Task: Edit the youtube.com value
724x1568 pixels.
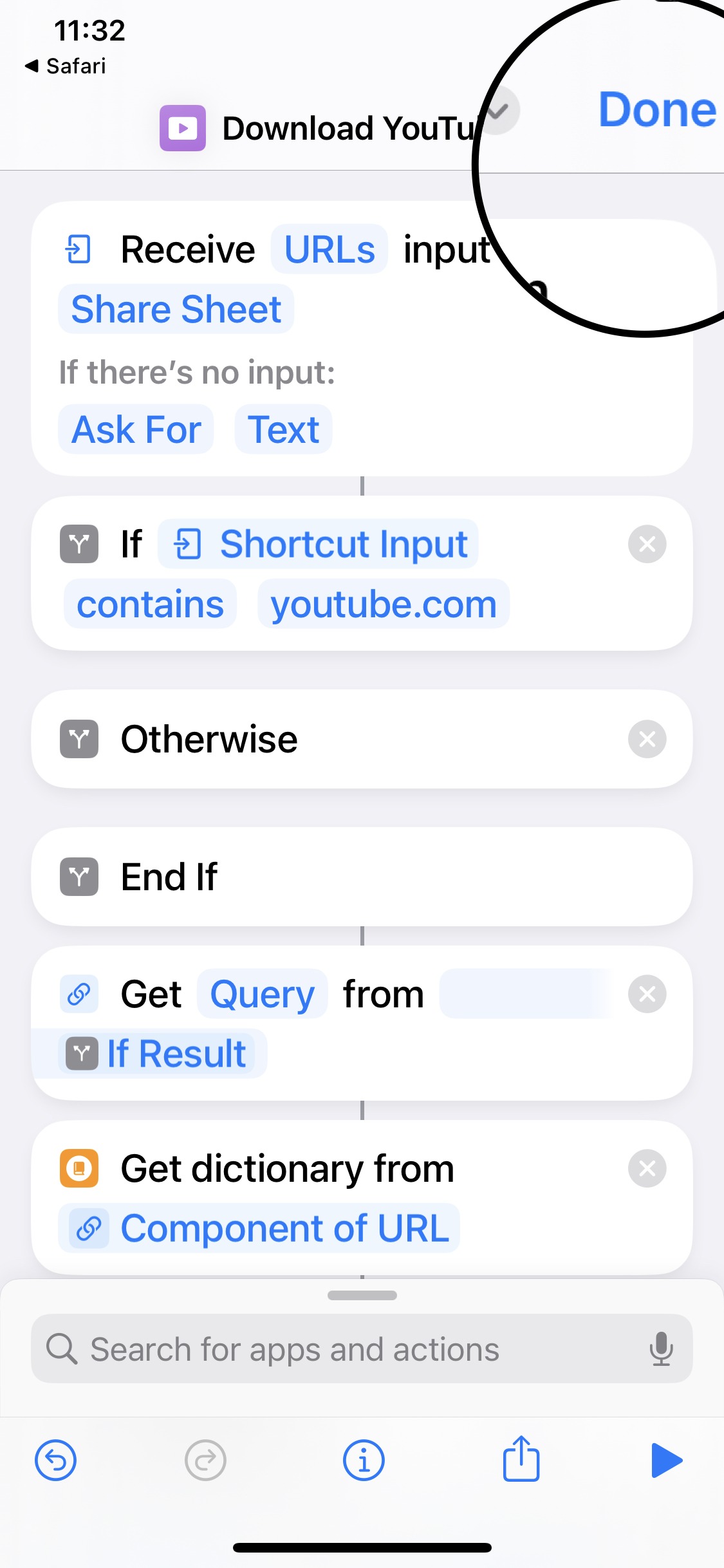Action: pyautogui.click(x=384, y=604)
